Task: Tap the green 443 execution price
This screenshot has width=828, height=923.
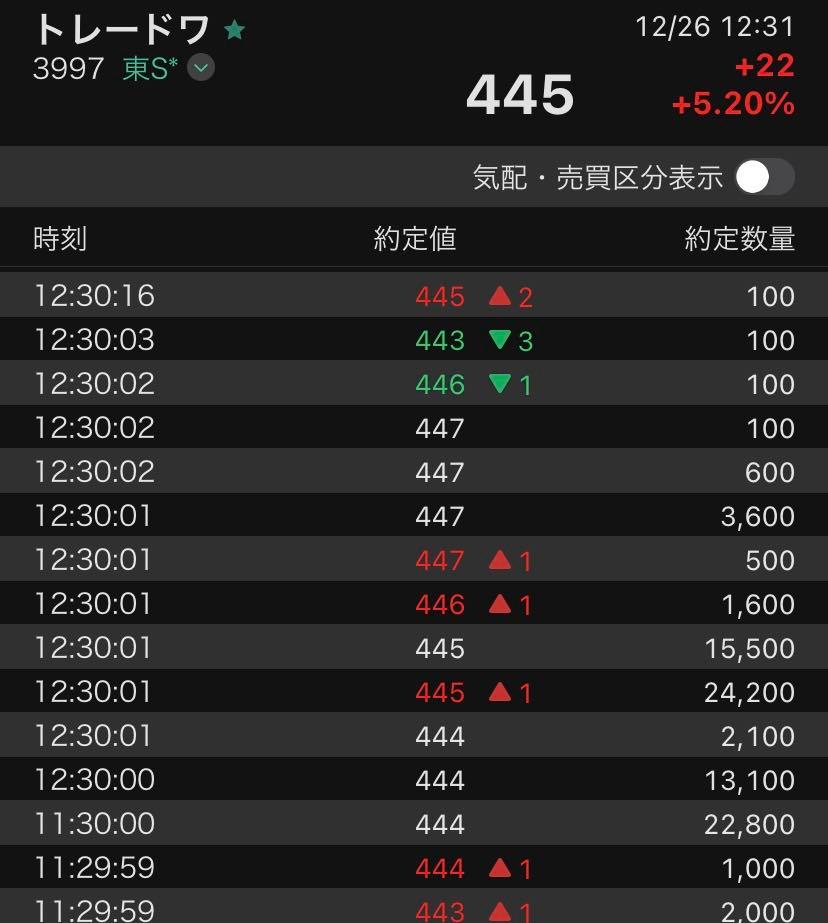Action: pyautogui.click(x=440, y=340)
